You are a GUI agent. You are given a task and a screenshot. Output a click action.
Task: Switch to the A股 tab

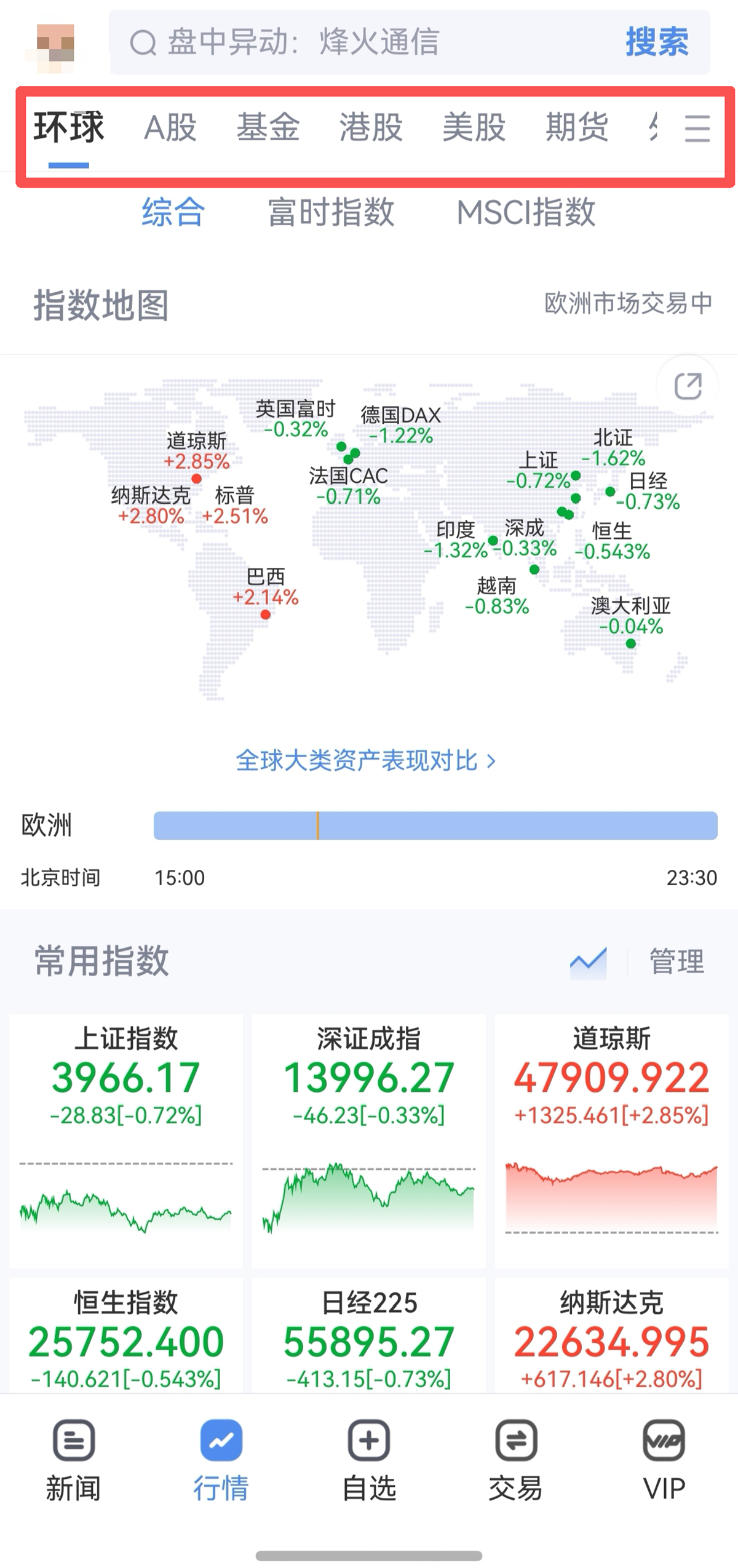point(170,128)
